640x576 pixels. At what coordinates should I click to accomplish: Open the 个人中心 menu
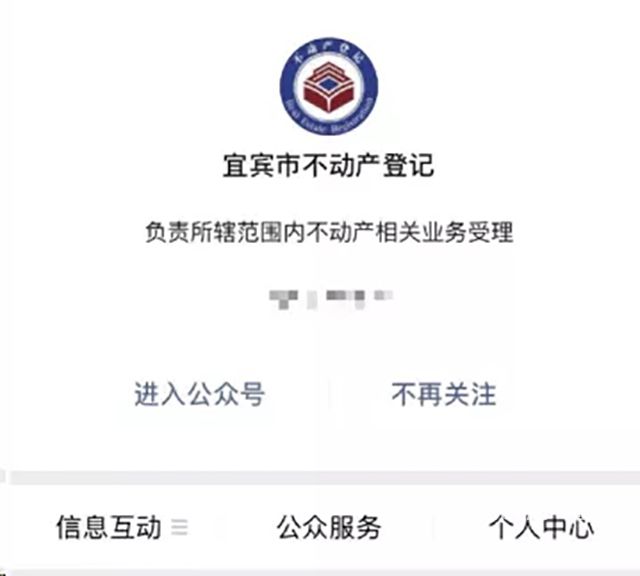click(x=541, y=526)
